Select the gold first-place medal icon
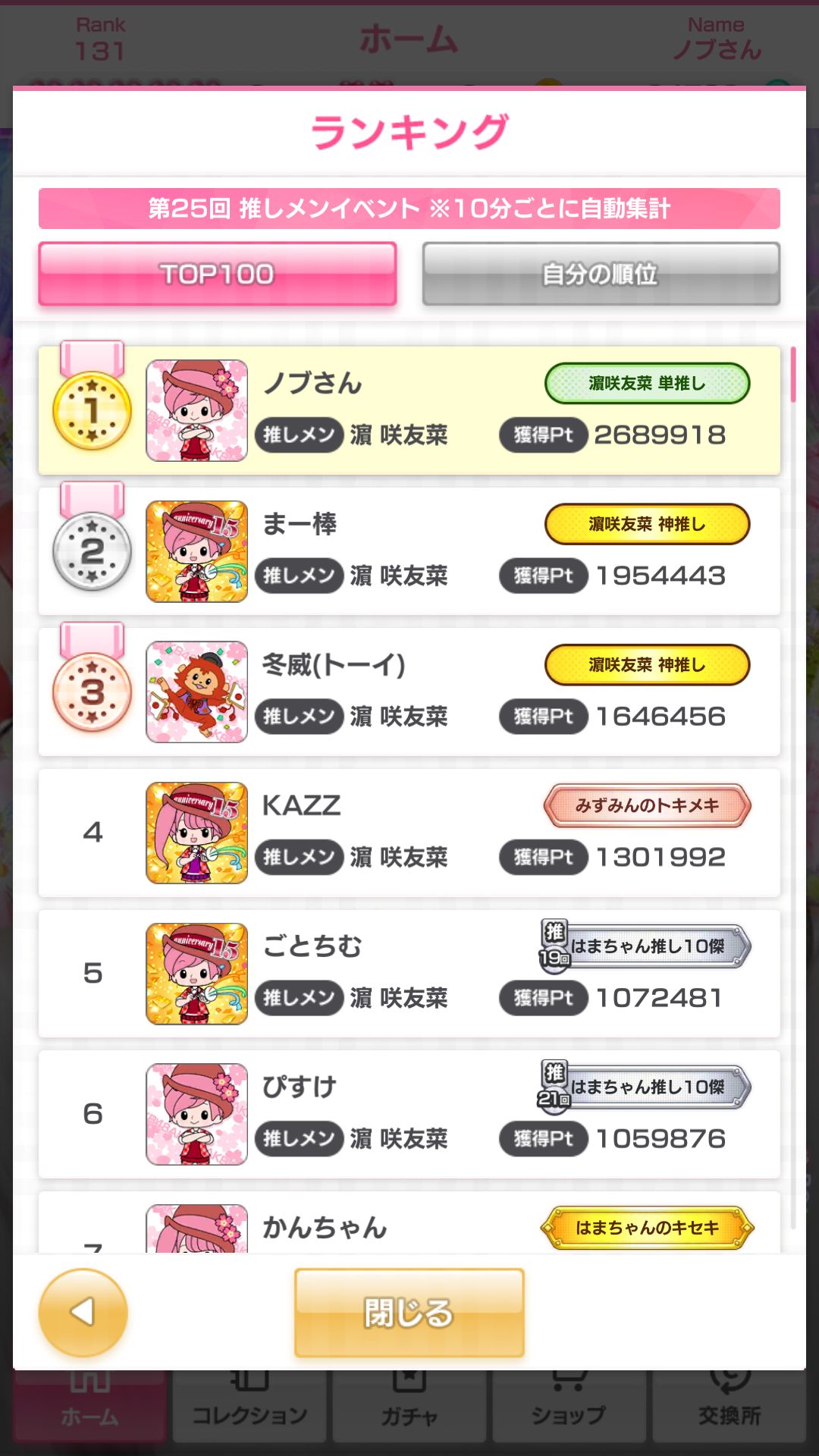 tap(90, 412)
